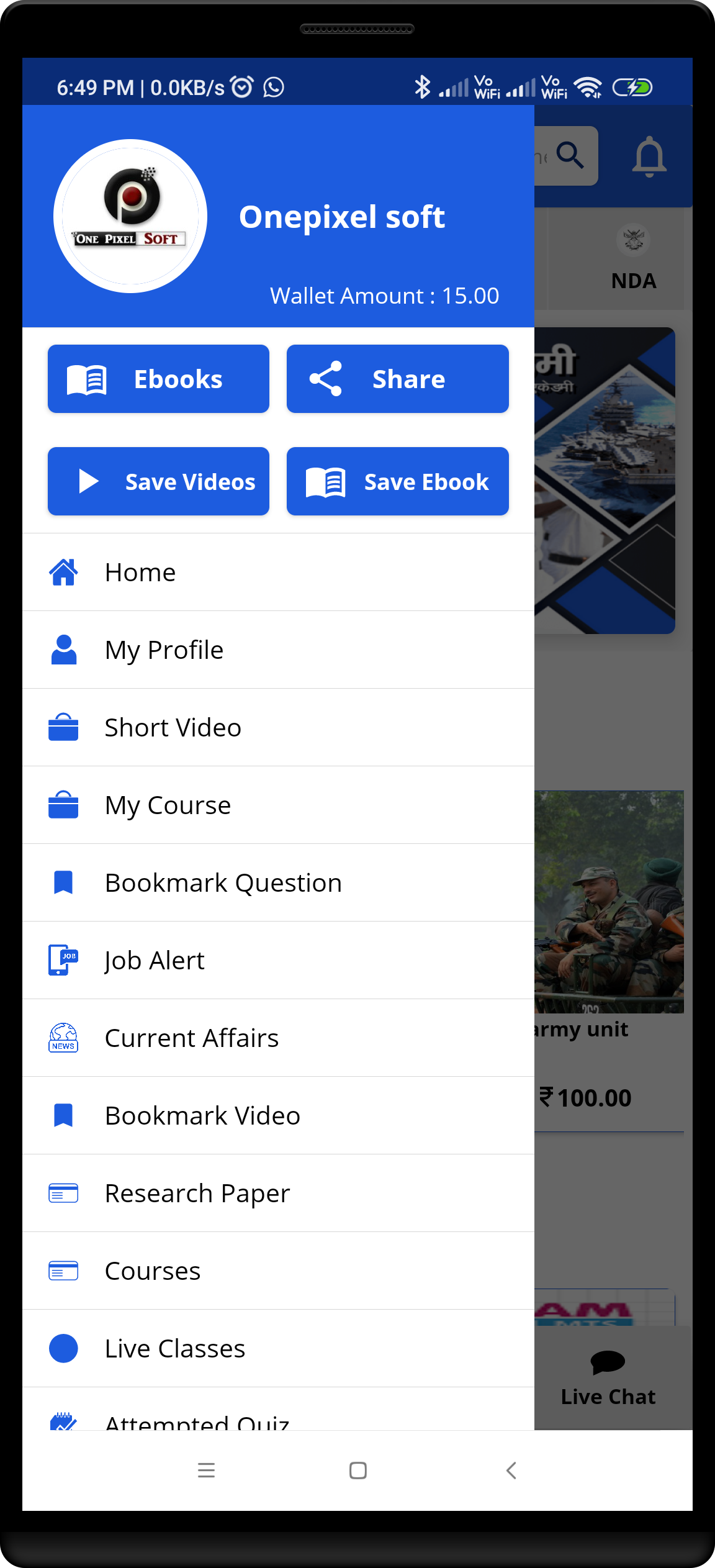The width and height of the screenshot is (715, 1568).
Task: Open the Ebooks section
Action: coord(158,379)
